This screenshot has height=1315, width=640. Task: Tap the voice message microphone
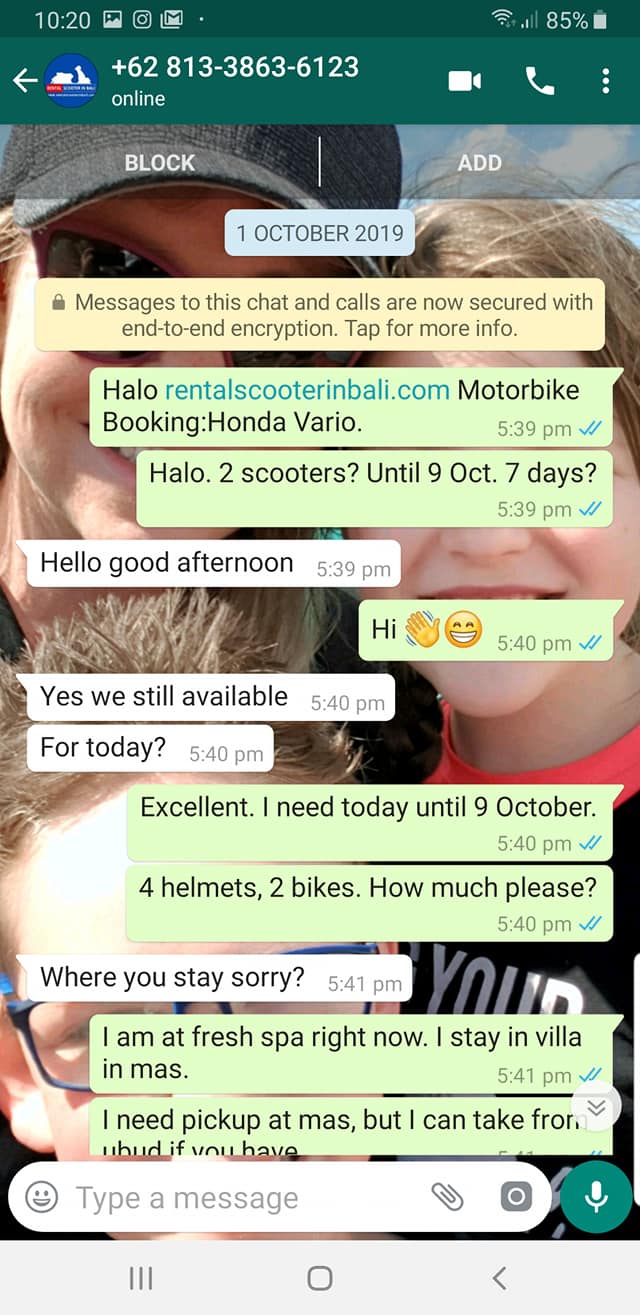(596, 1197)
